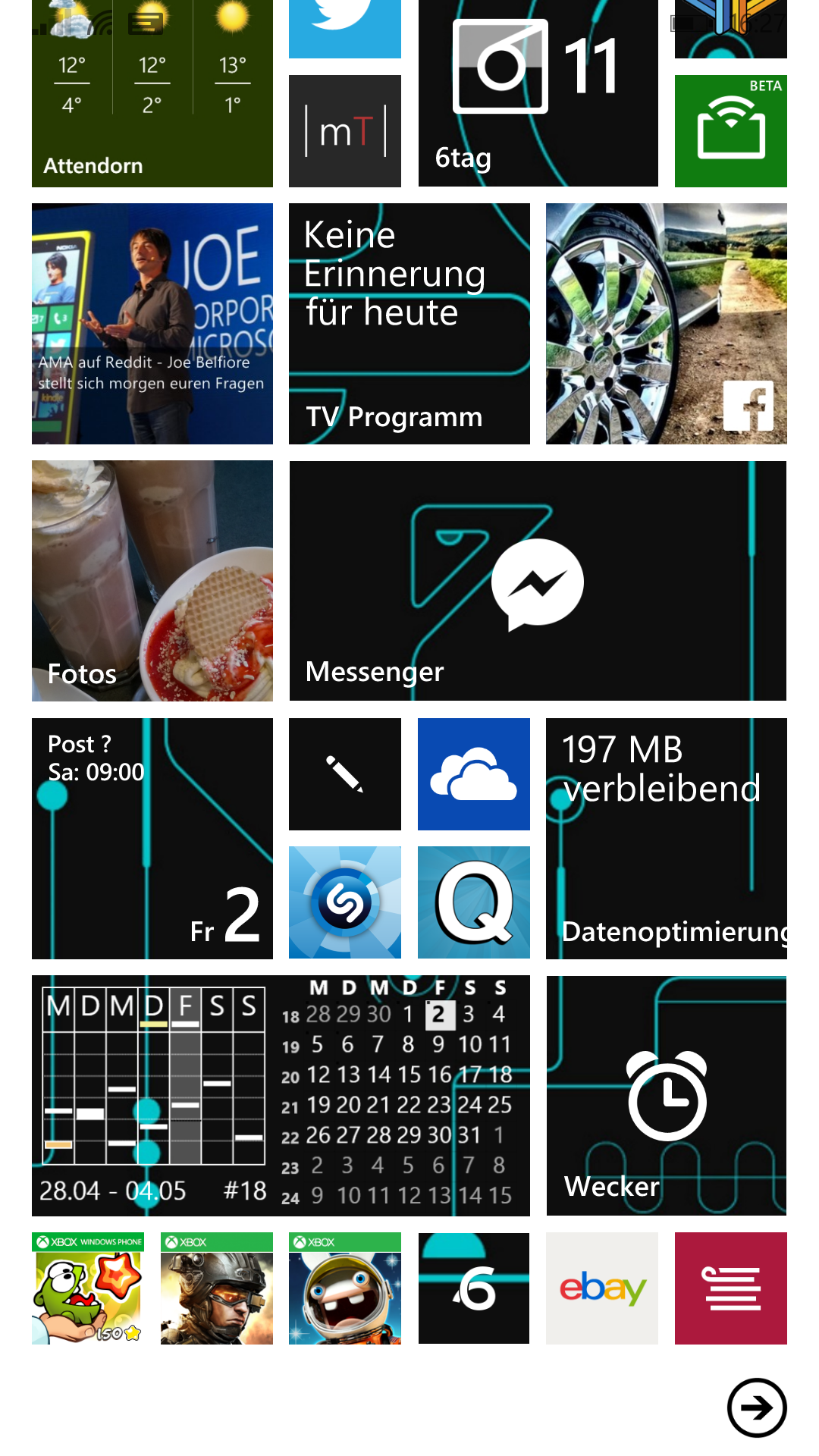Launch Messenger from its wide tile
This screenshot has width=819, height=1456.
point(538,581)
